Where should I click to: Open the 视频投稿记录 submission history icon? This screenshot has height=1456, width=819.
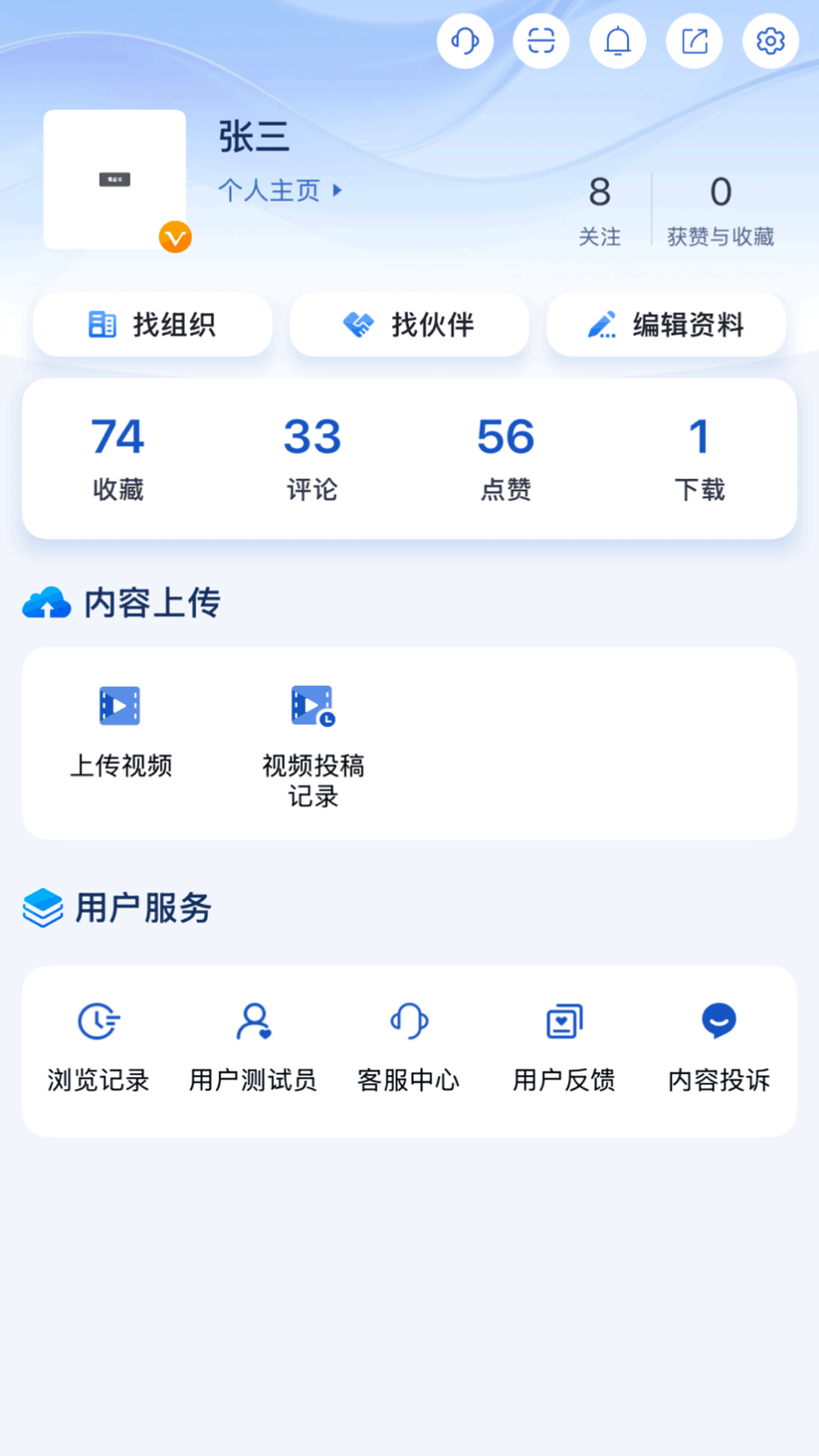(311, 705)
